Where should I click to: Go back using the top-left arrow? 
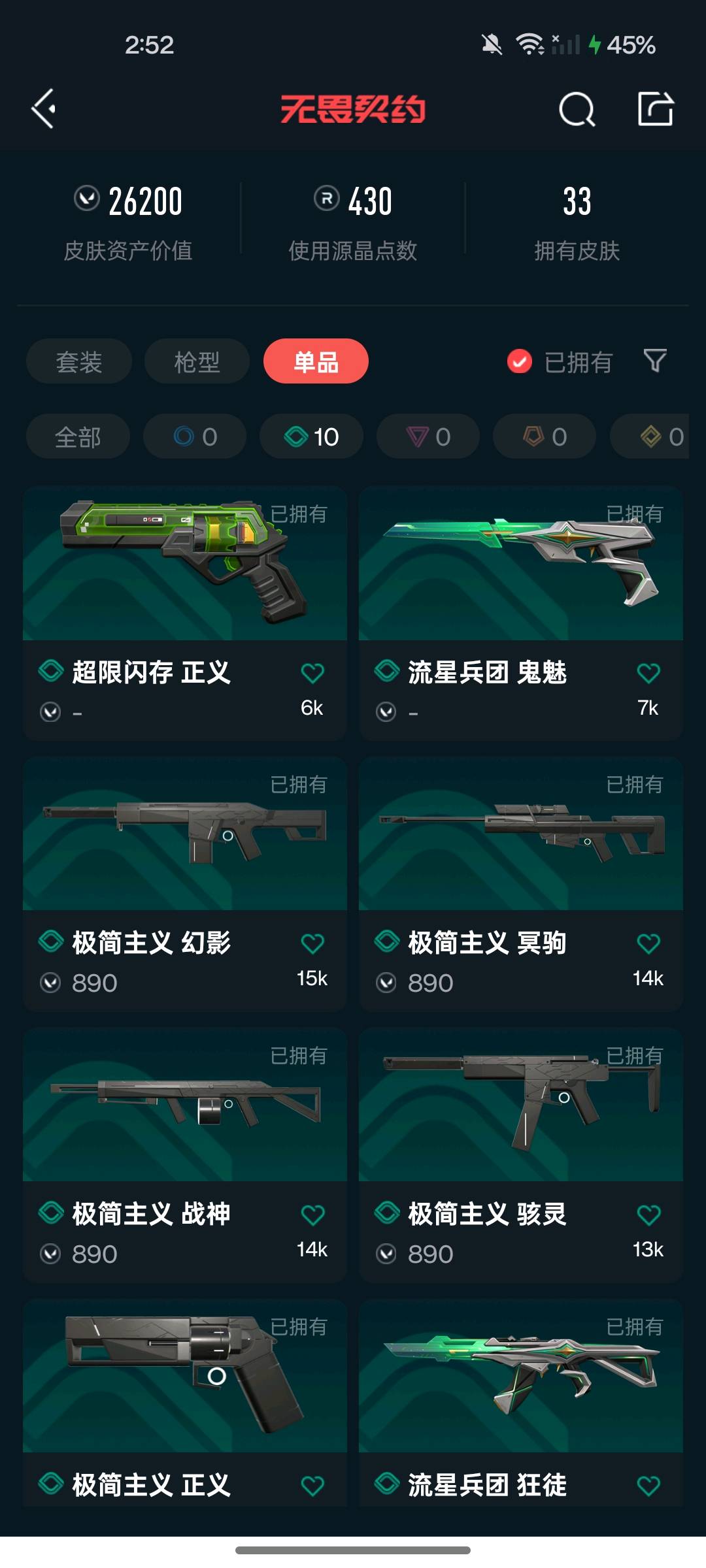(44, 108)
